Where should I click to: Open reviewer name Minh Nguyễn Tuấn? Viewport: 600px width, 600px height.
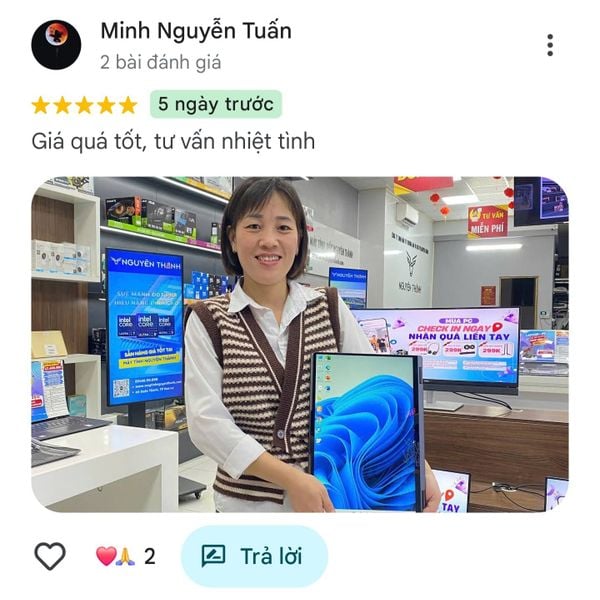(x=196, y=31)
